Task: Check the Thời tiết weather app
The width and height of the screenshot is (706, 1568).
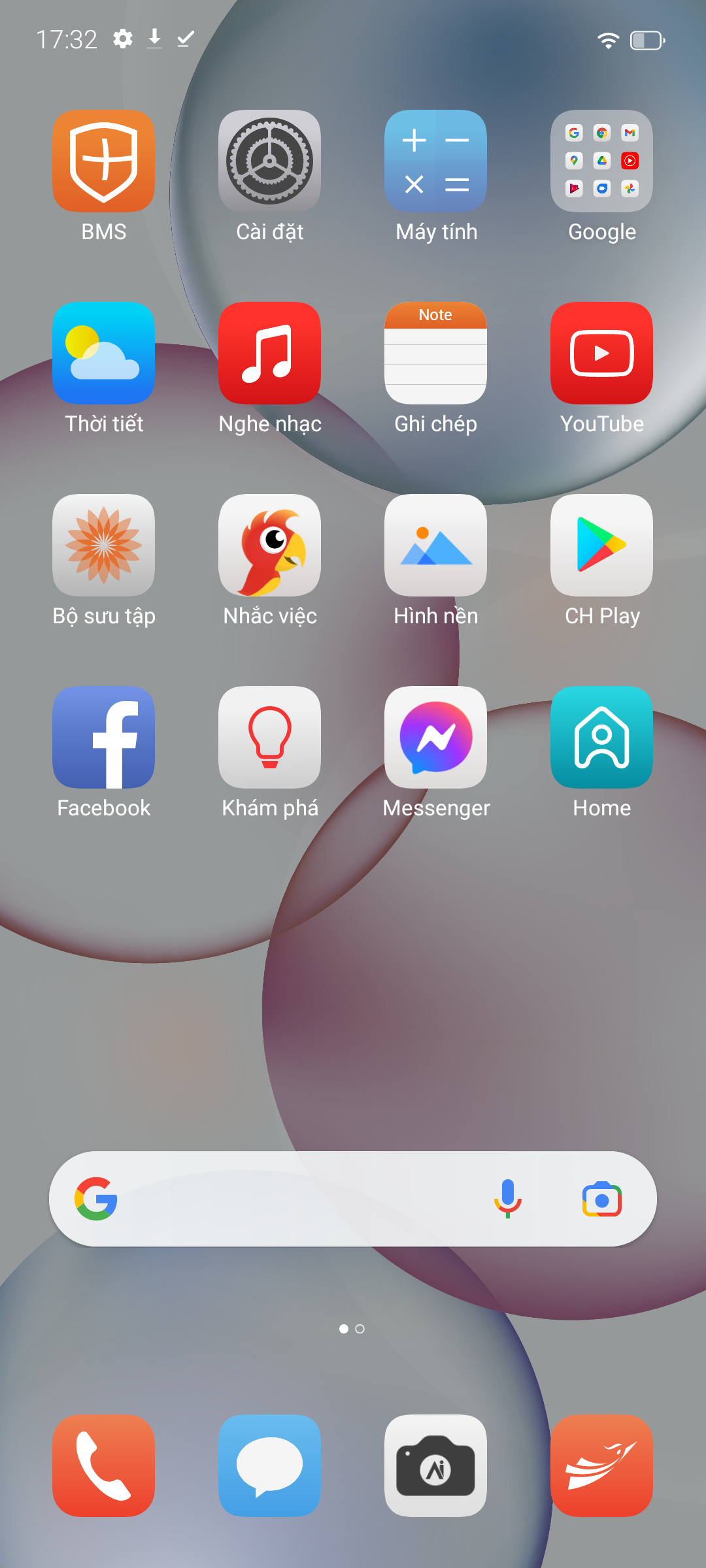Action: 103,353
